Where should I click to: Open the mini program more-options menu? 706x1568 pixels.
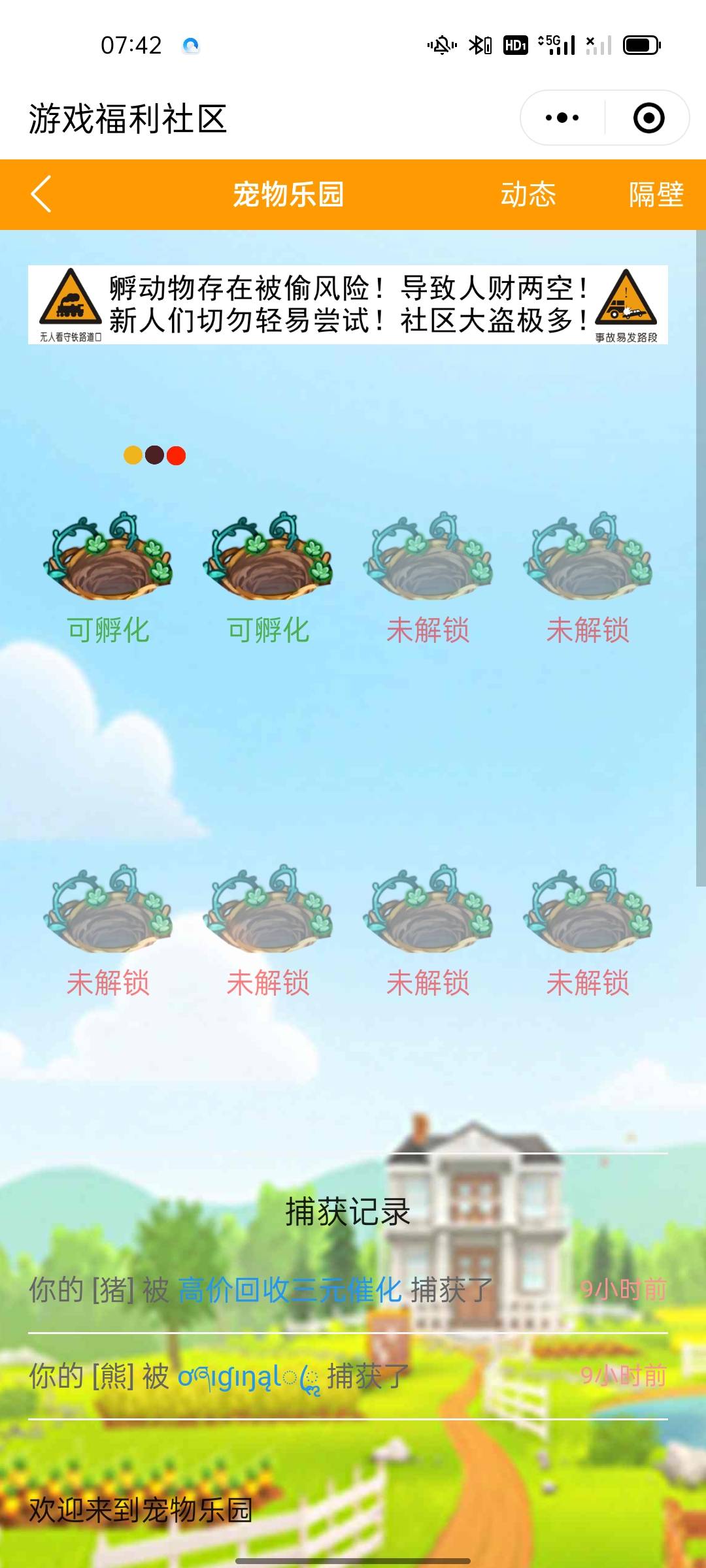pos(562,118)
